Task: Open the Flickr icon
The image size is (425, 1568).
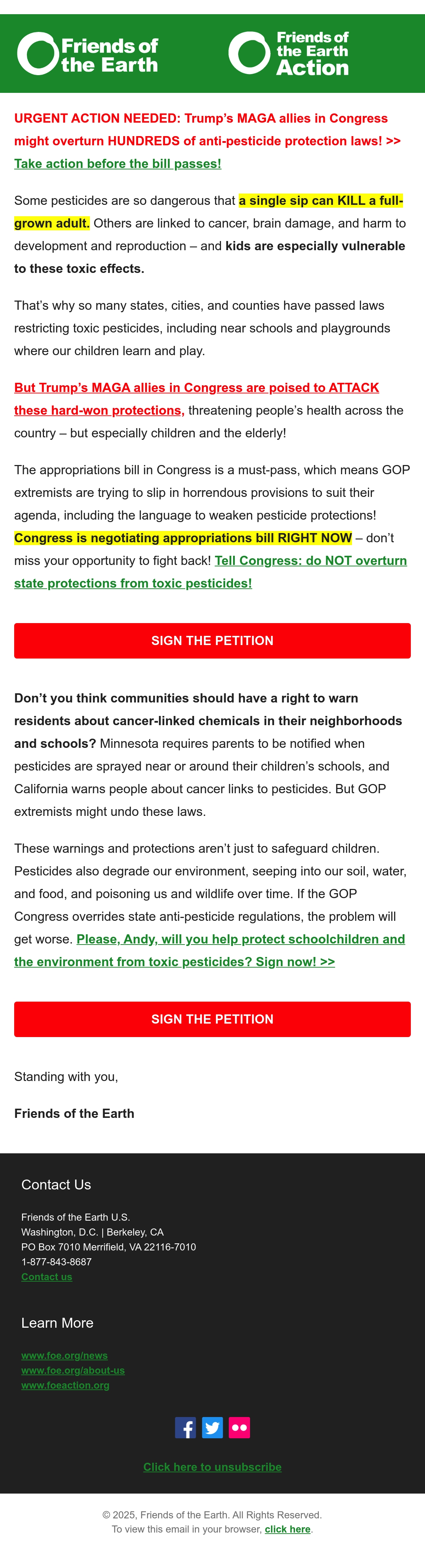Action: [239, 1427]
